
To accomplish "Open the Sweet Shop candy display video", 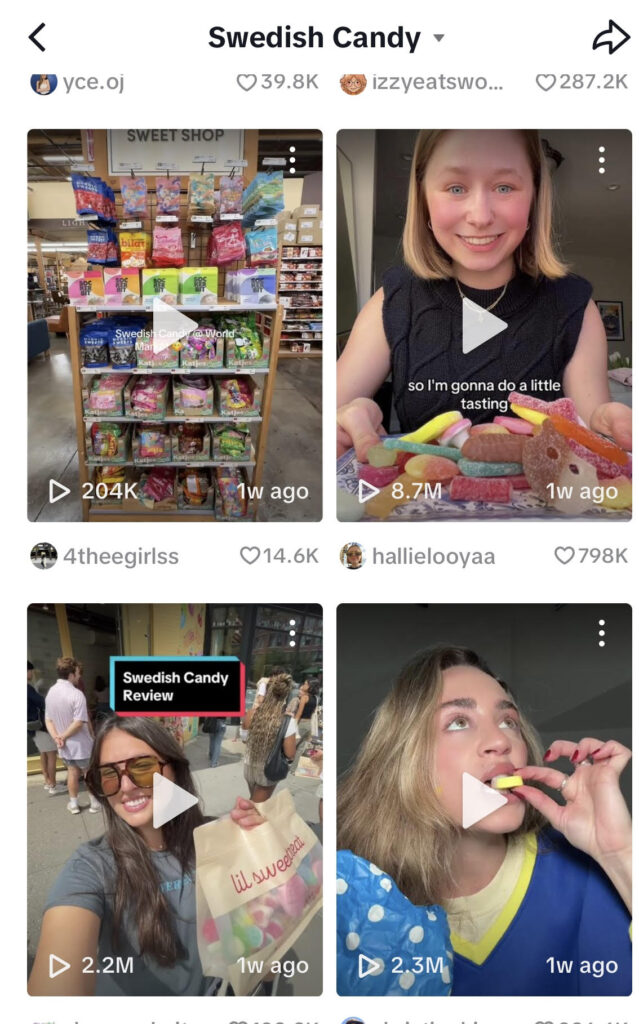I will [174, 325].
